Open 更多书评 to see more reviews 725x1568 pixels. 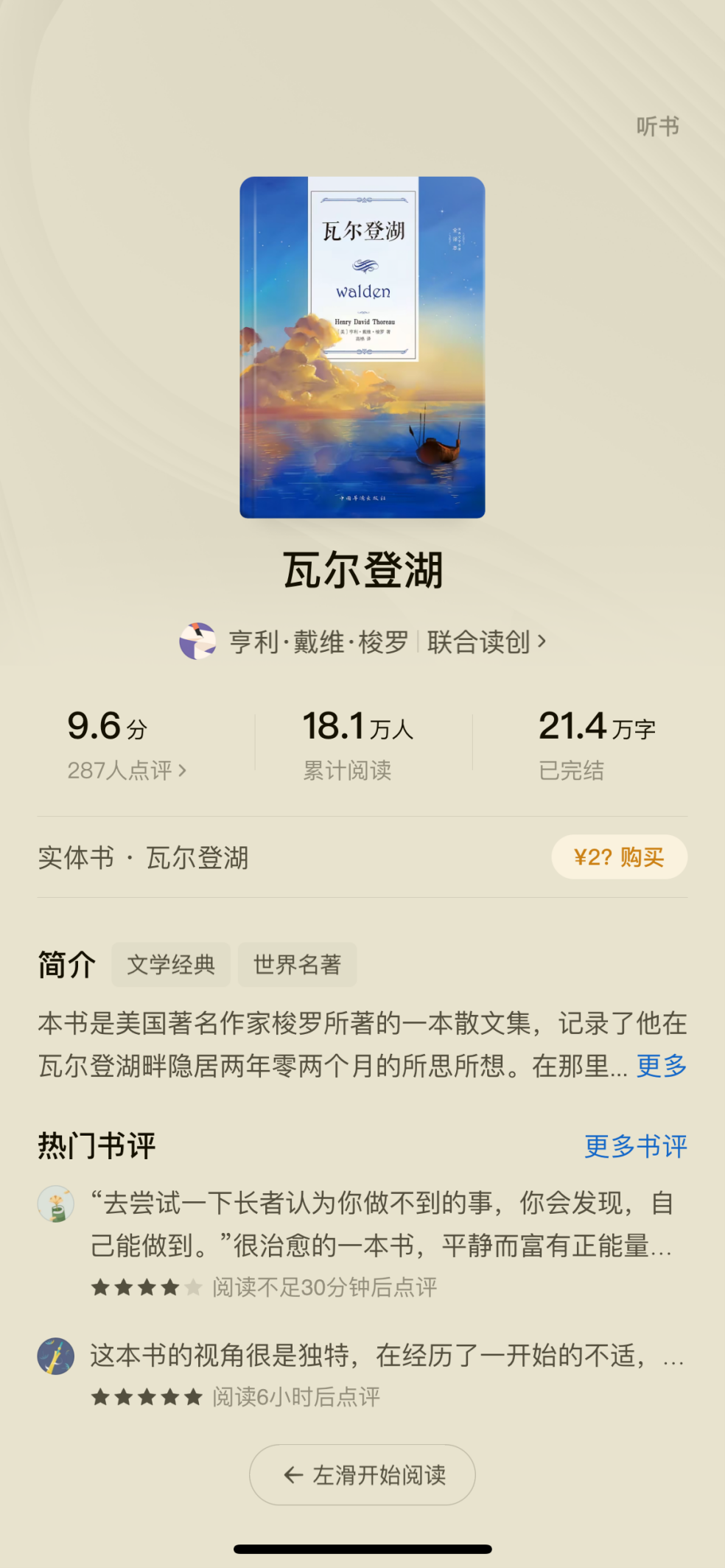pyautogui.click(x=635, y=1146)
